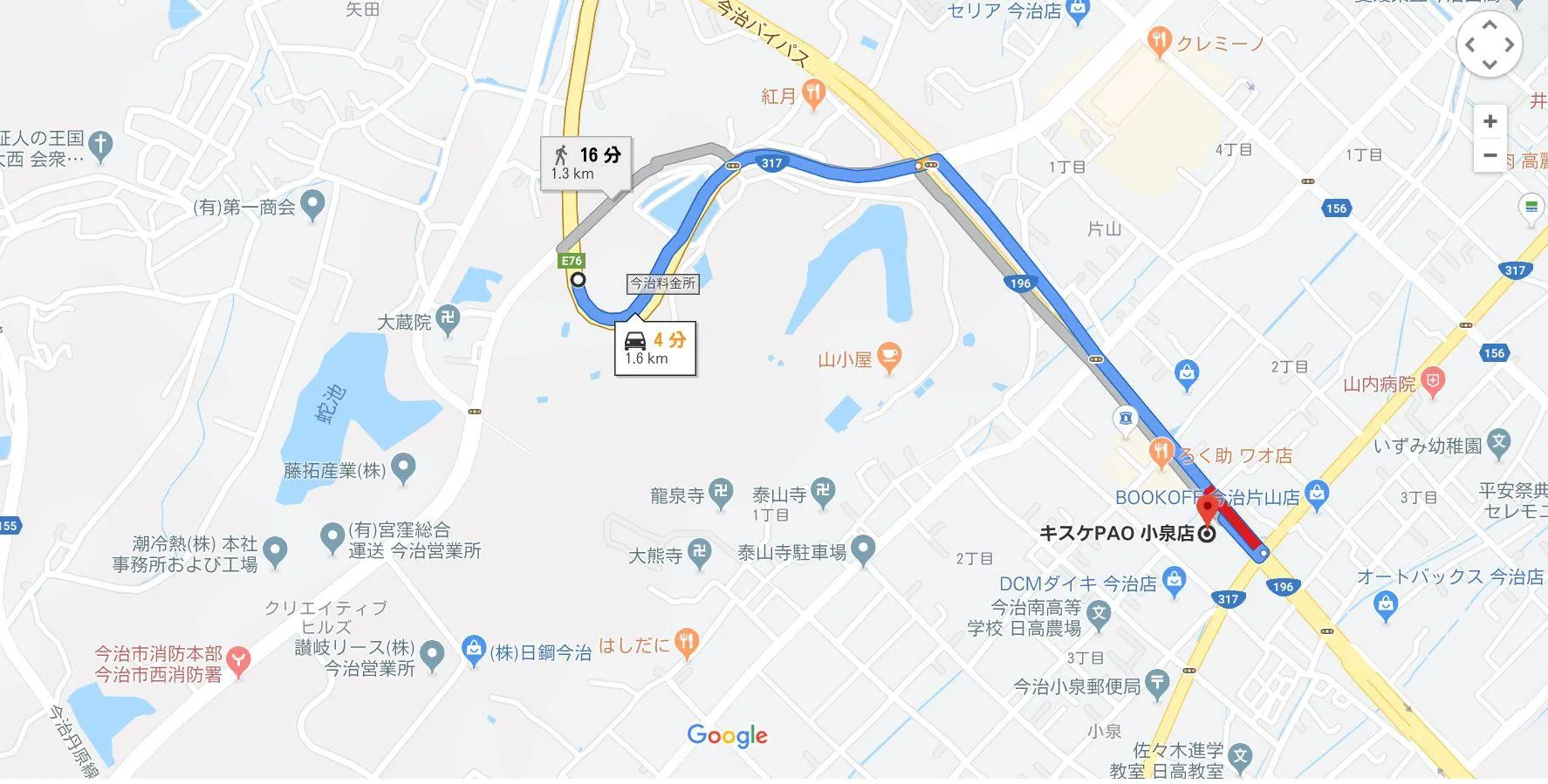Viewport: 1548px width, 784px height.
Task: Open the 泰山寺駐車場 parking marker
Action: click(863, 549)
